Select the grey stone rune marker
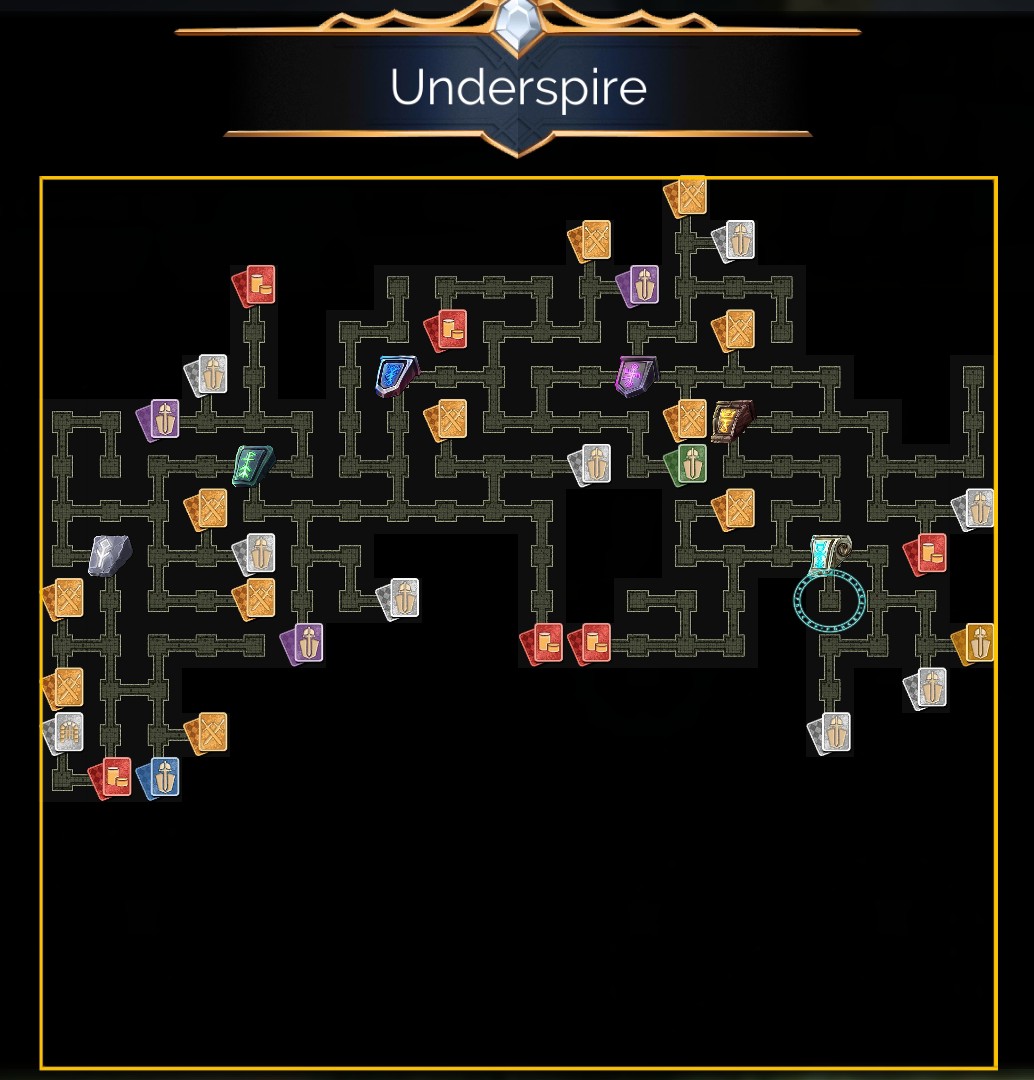 click(109, 556)
